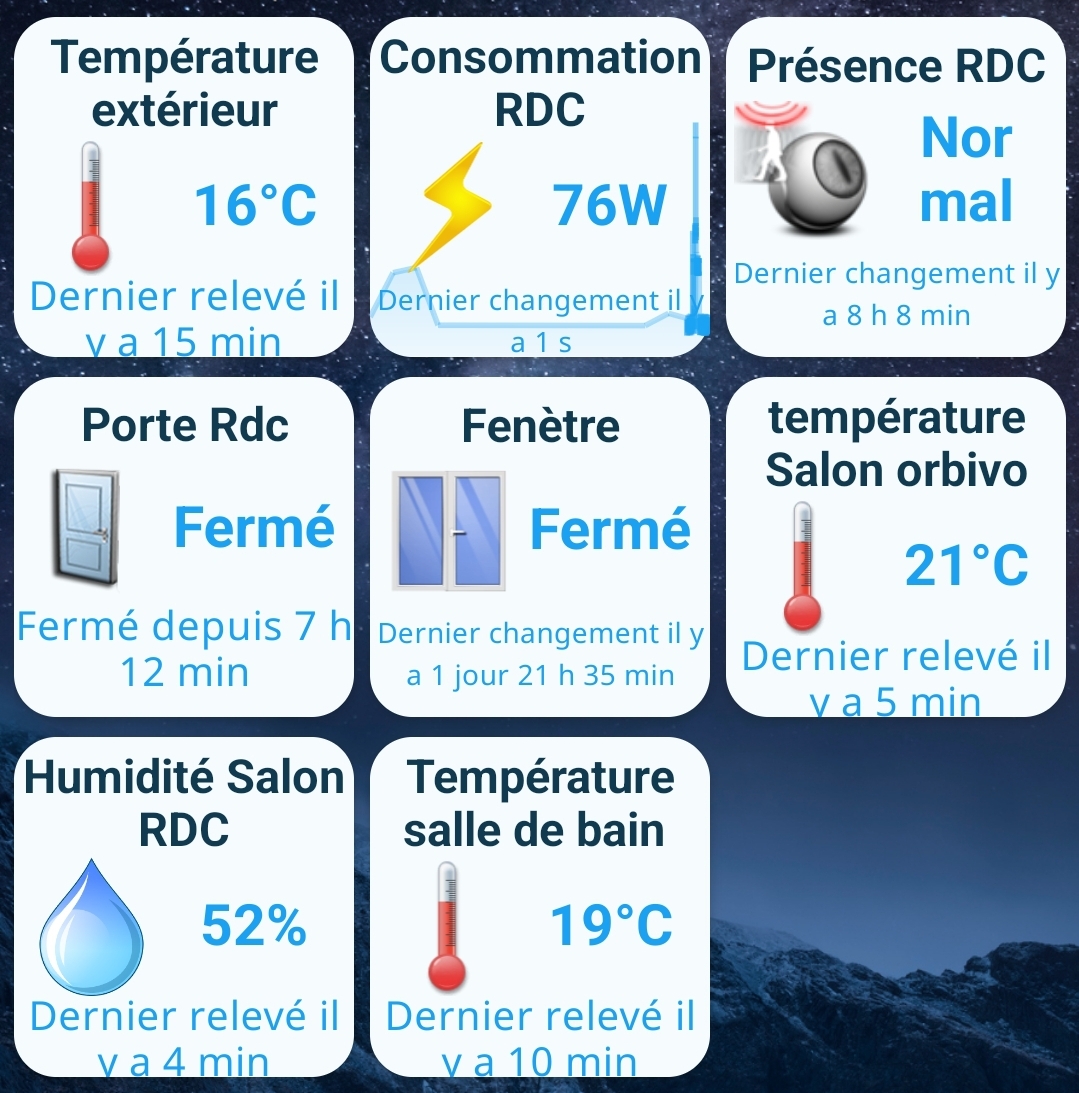
Task: Open the Consommation RDC power tile
Action: click(540, 187)
